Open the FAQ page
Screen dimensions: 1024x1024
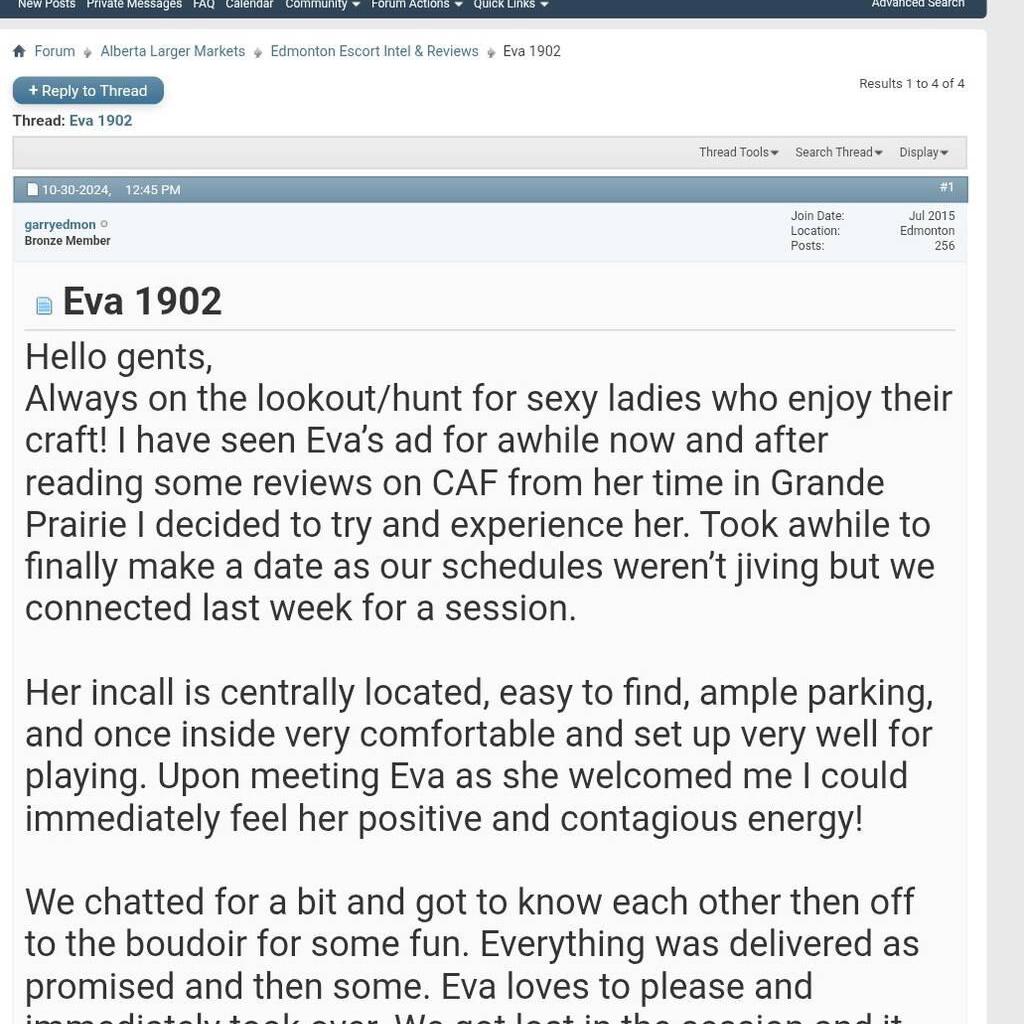coord(204,4)
